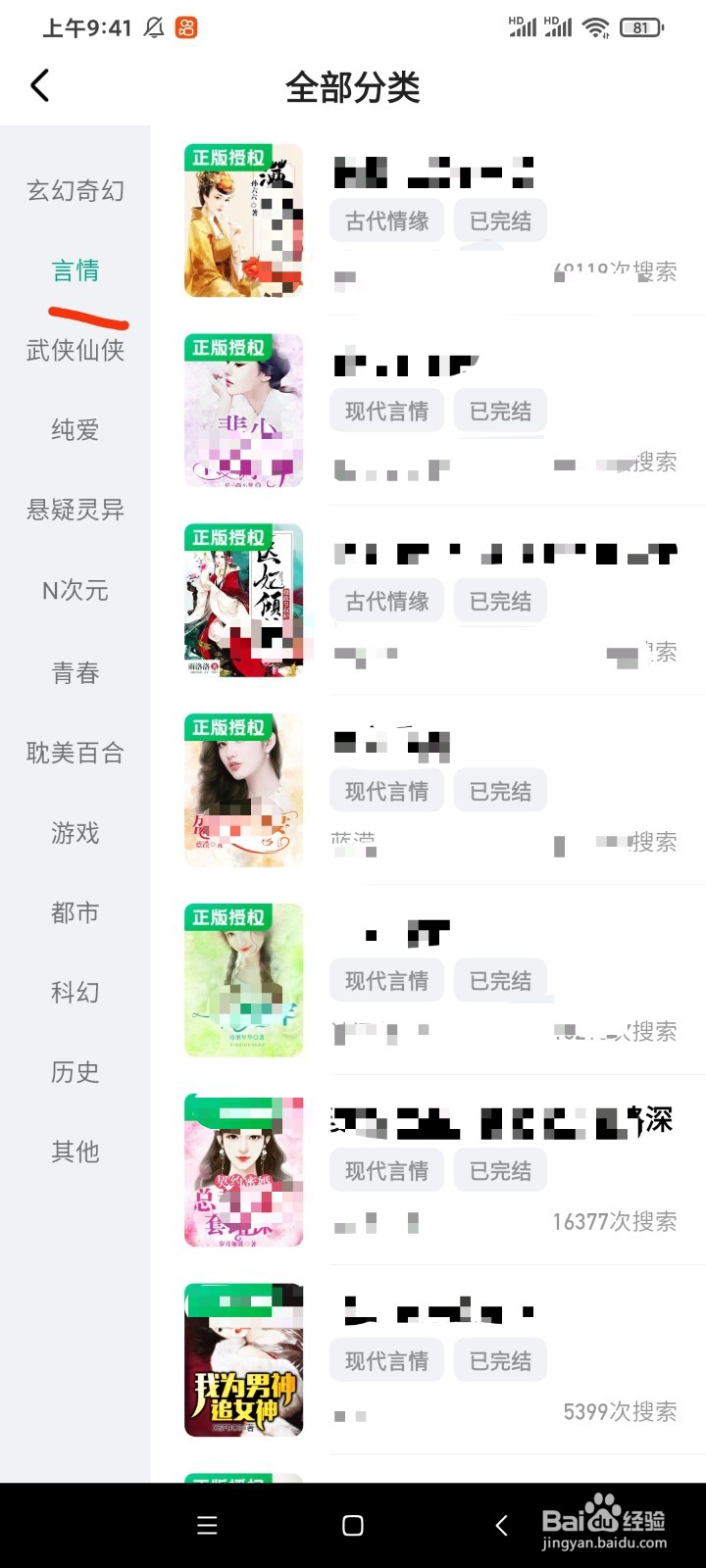
Task: Select the 悬疑灵异 category
Action: click(x=75, y=509)
